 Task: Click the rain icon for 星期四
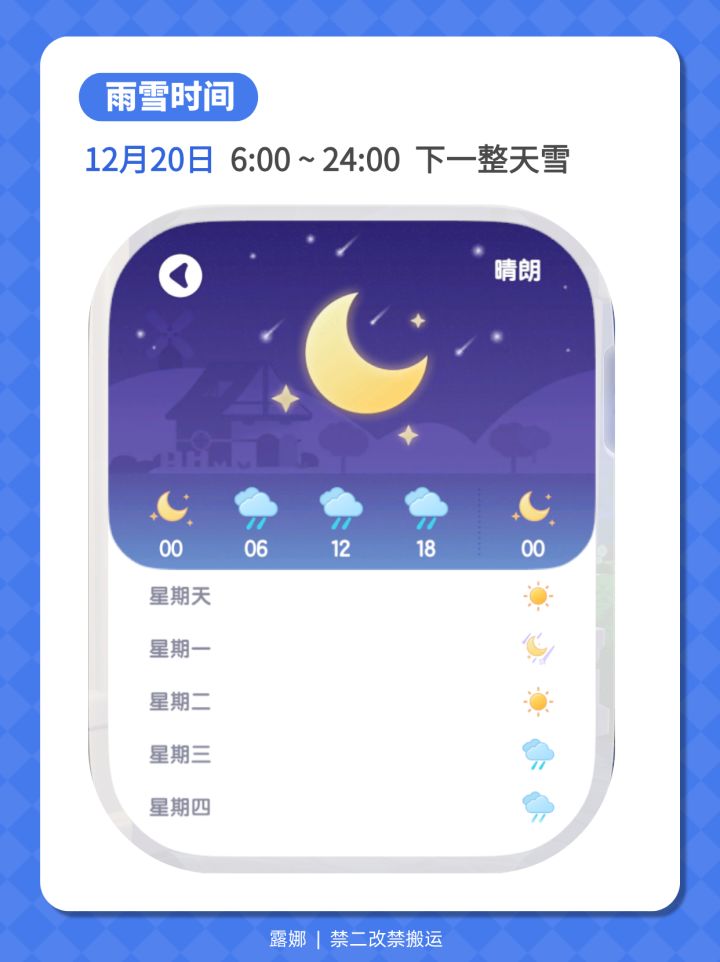coord(536,804)
